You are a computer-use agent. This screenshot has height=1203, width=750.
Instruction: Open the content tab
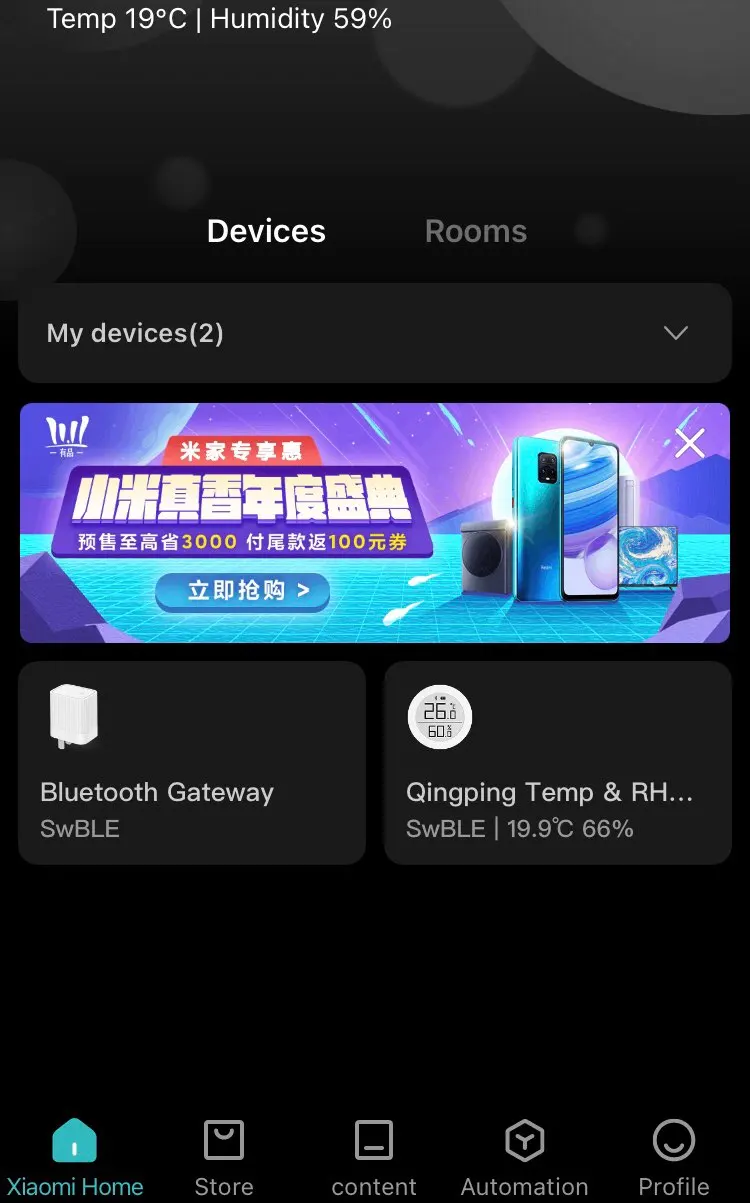pyautogui.click(x=374, y=1156)
